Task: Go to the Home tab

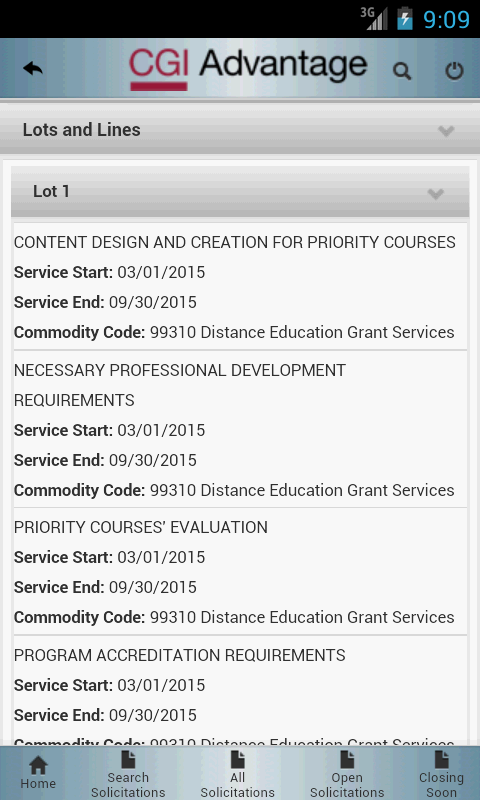Action: pyautogui.click(x=38, y=773)
